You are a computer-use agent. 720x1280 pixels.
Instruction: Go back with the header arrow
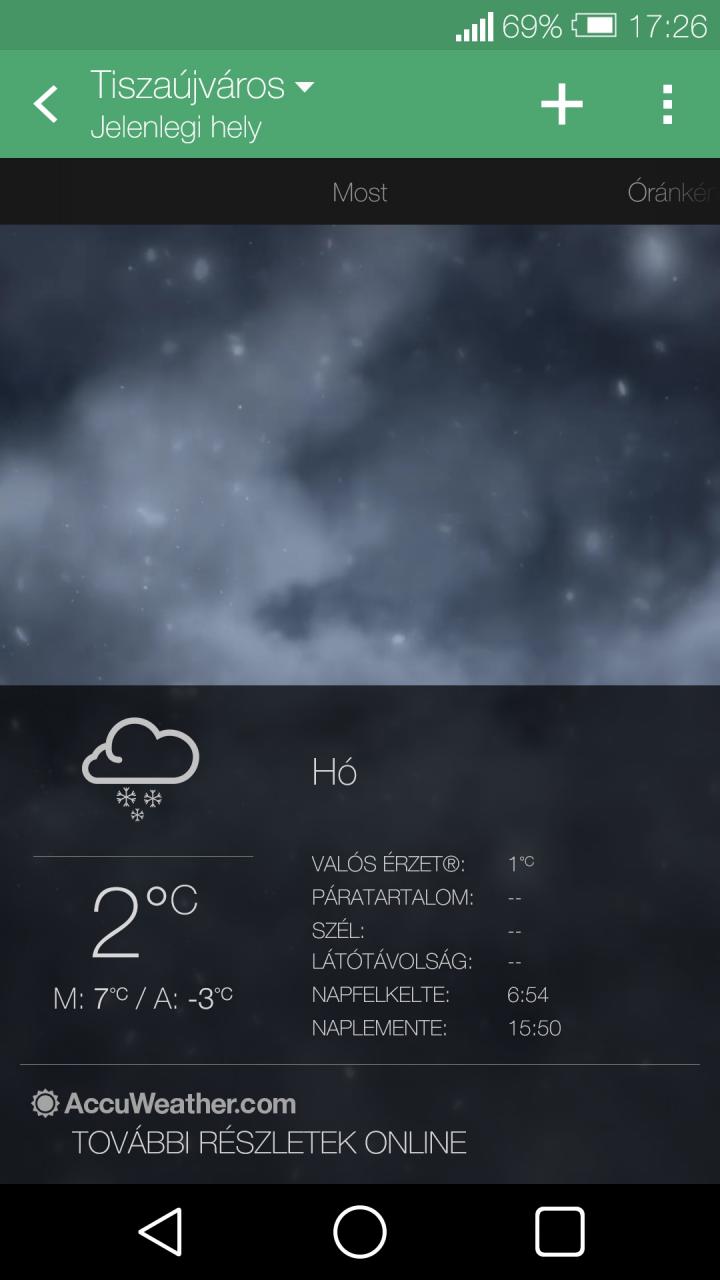pos(46,104)
